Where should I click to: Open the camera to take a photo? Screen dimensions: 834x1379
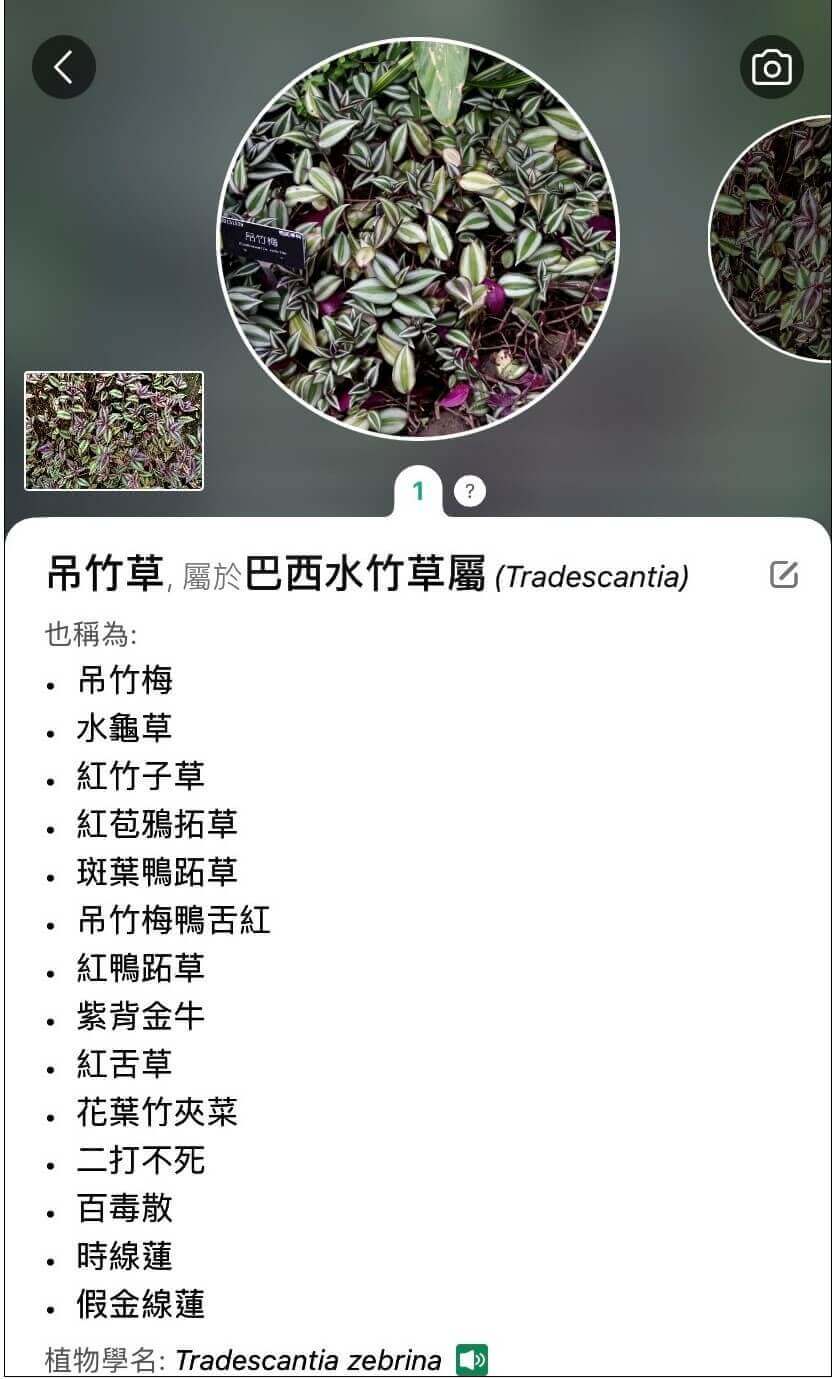tap(771, 67)
